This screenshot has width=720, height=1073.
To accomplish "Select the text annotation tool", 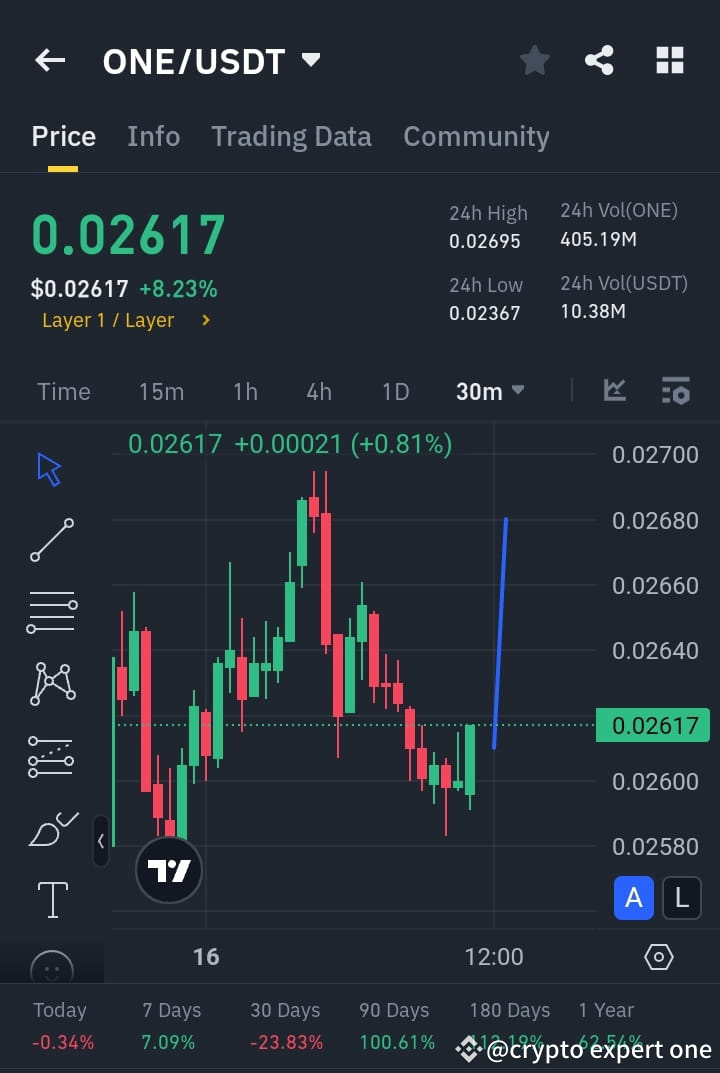I will click(x=51, y=898).
